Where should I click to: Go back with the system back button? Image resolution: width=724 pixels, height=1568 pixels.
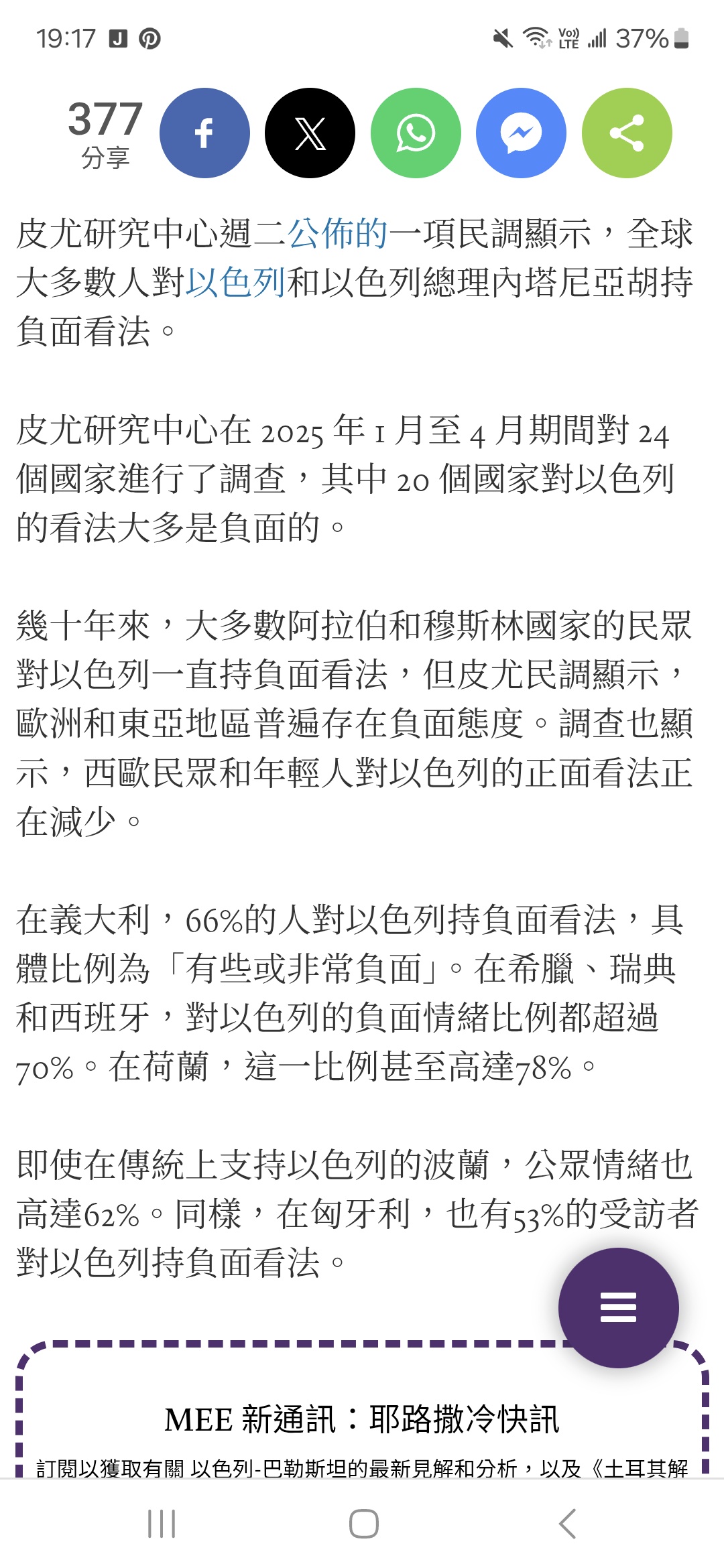pos(567,1524)
